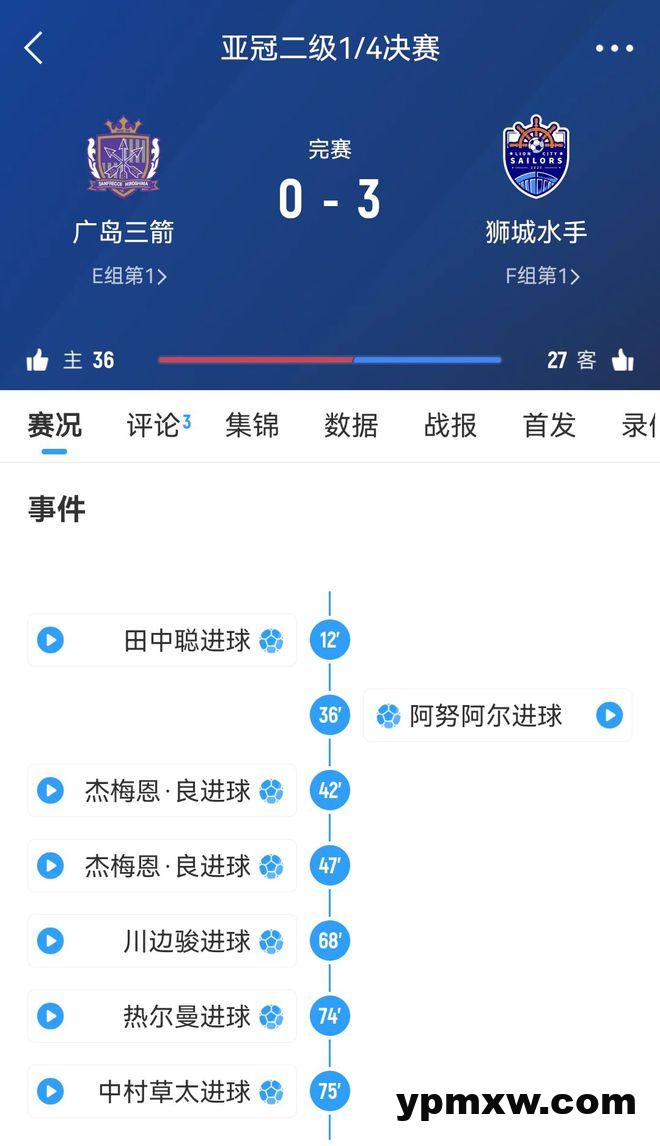Image resolution: width=660 pixels, height=1146 pixels.
Task: Play 川边骏's 68' goal clip
Action: 50,941
